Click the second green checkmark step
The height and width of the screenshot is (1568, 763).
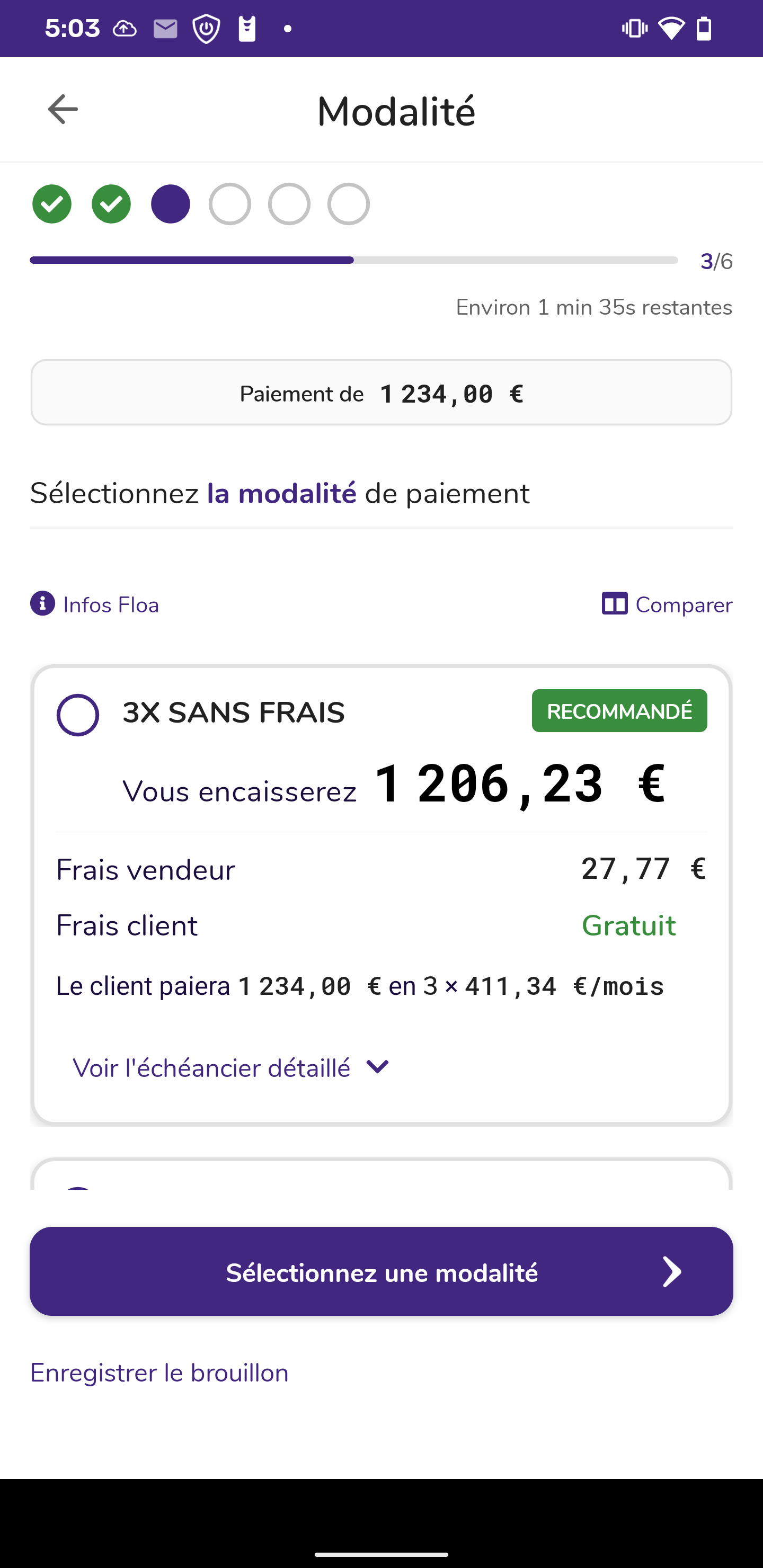(x=111, y=203)
